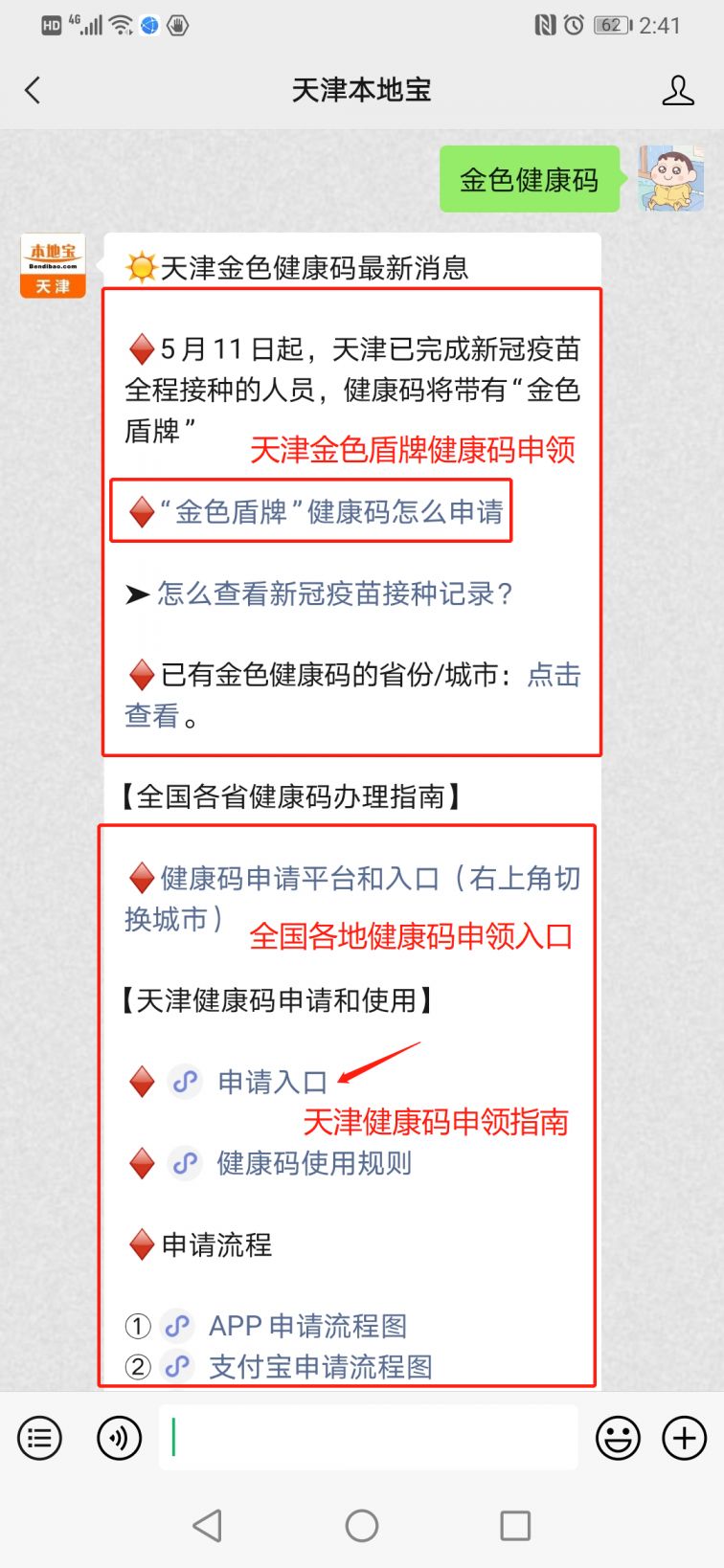Open the link “金色盾牌”健康码怎么申请
Viewport: 724px width, 1568px height.
328,512
